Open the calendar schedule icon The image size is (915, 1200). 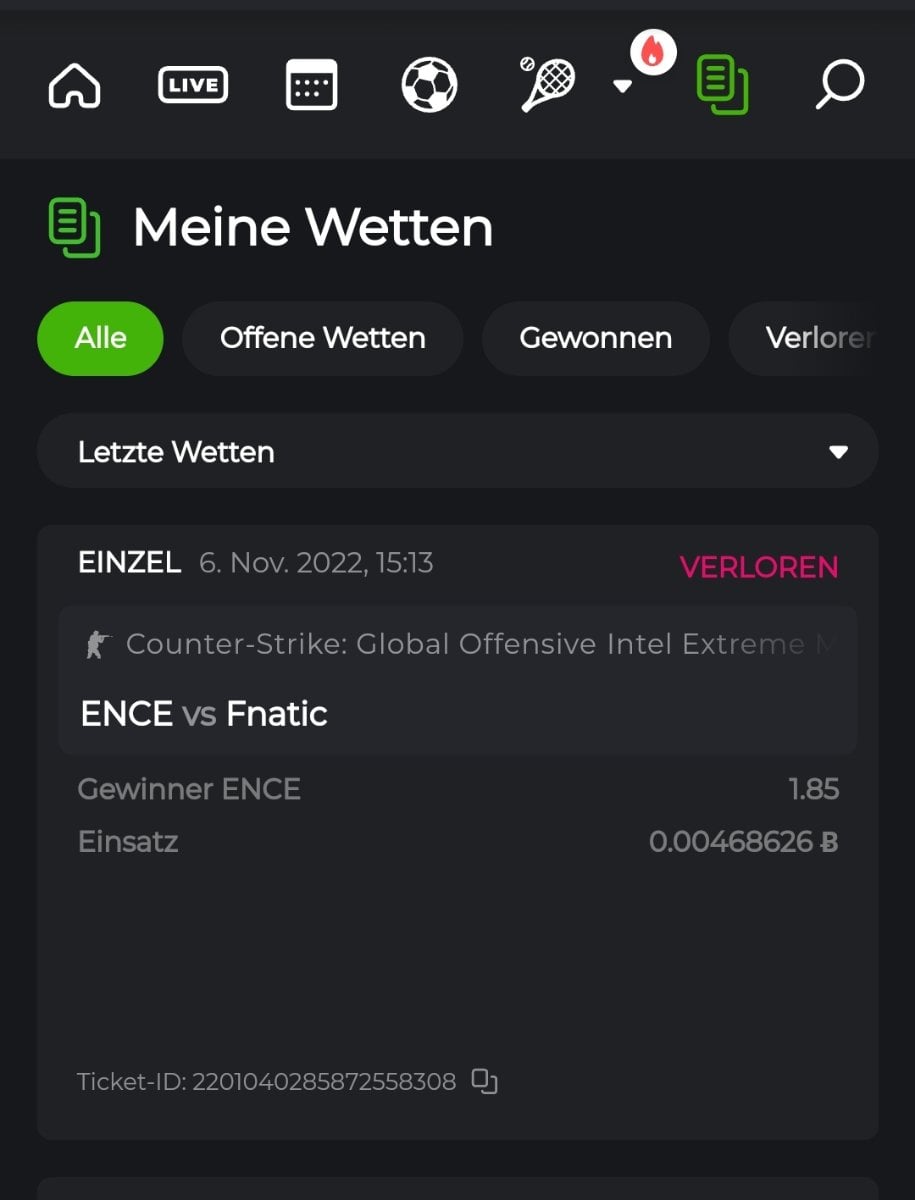[x=311, y=85]
